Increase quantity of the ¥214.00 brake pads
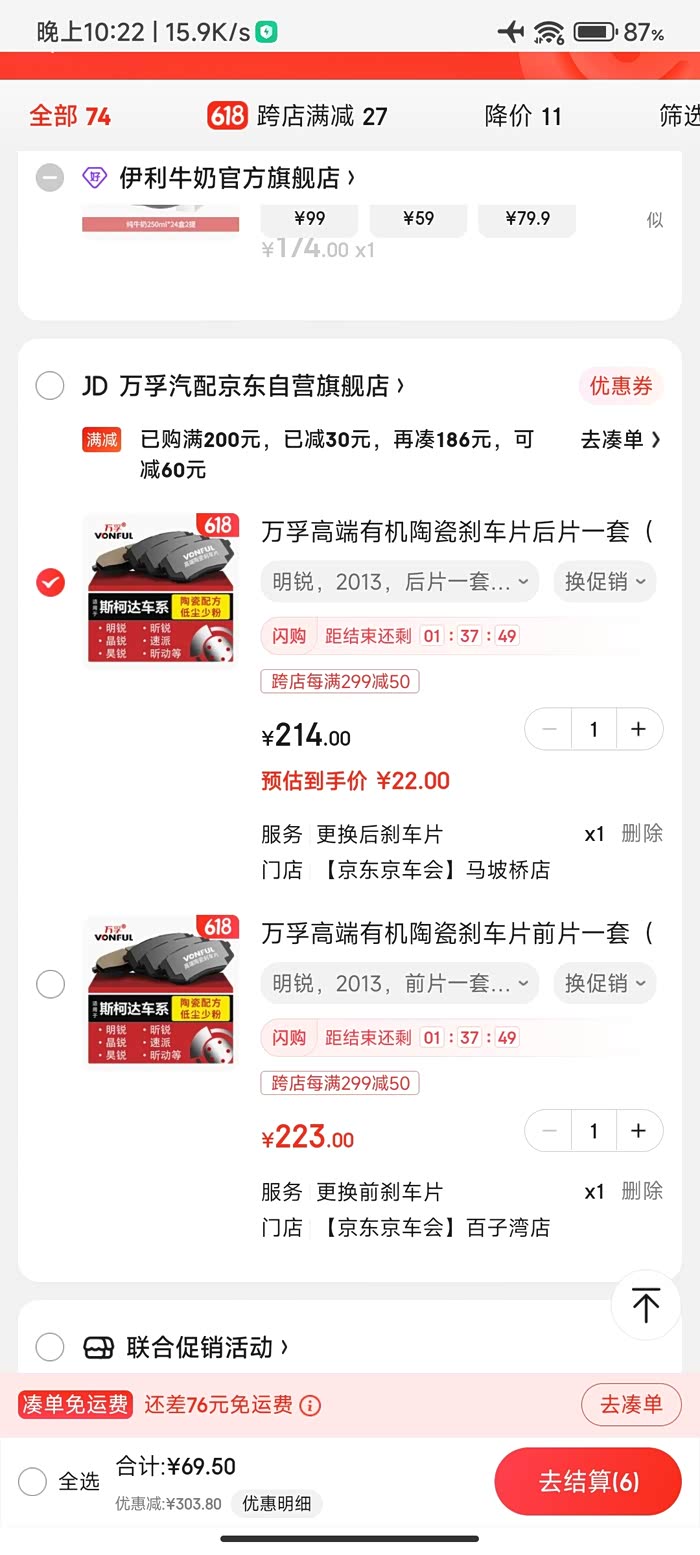700x1555 pixels. tap(639, 729)
